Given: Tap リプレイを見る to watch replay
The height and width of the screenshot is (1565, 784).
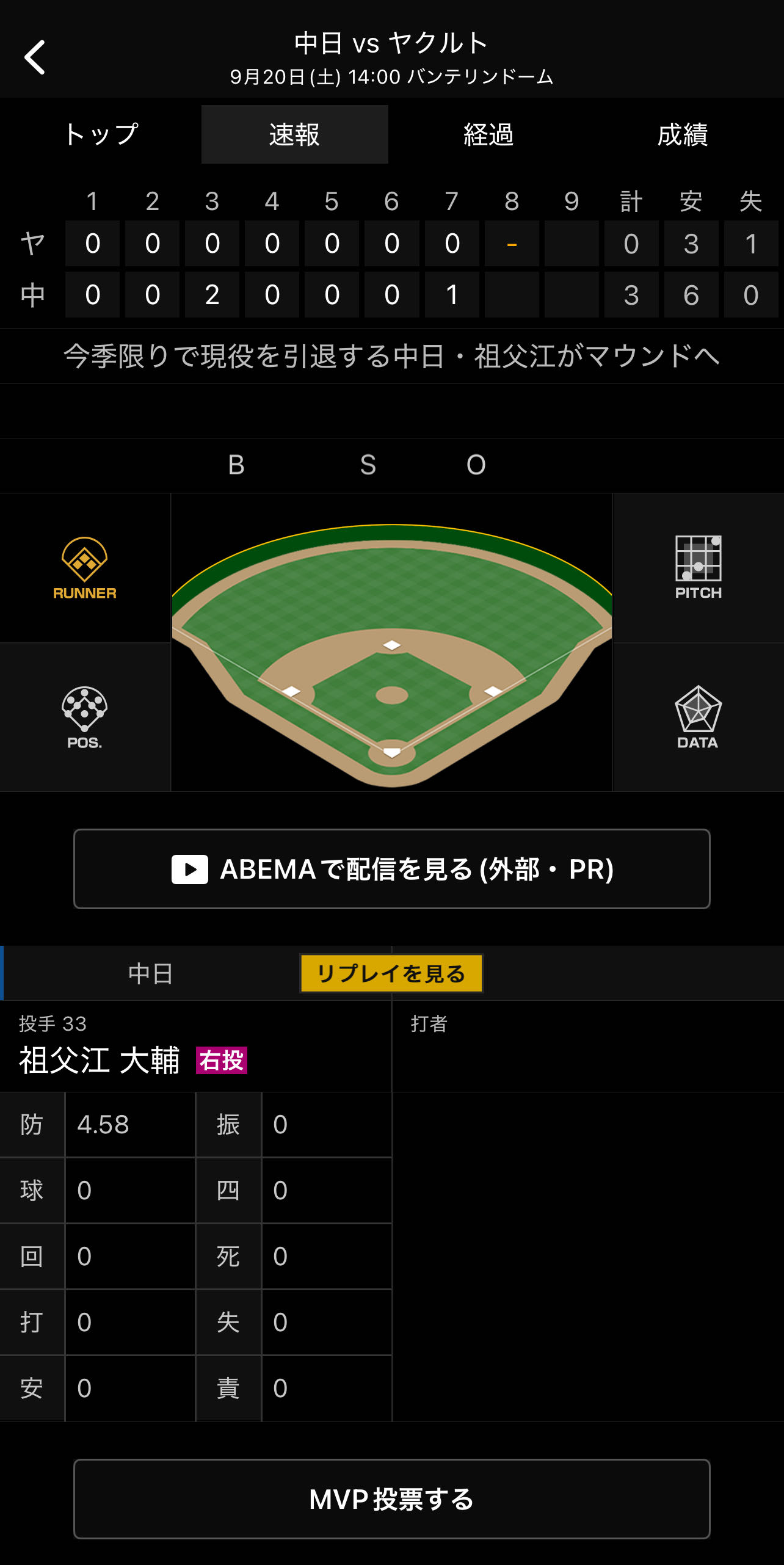Looking at the screenshot, I should click(391, 973).
